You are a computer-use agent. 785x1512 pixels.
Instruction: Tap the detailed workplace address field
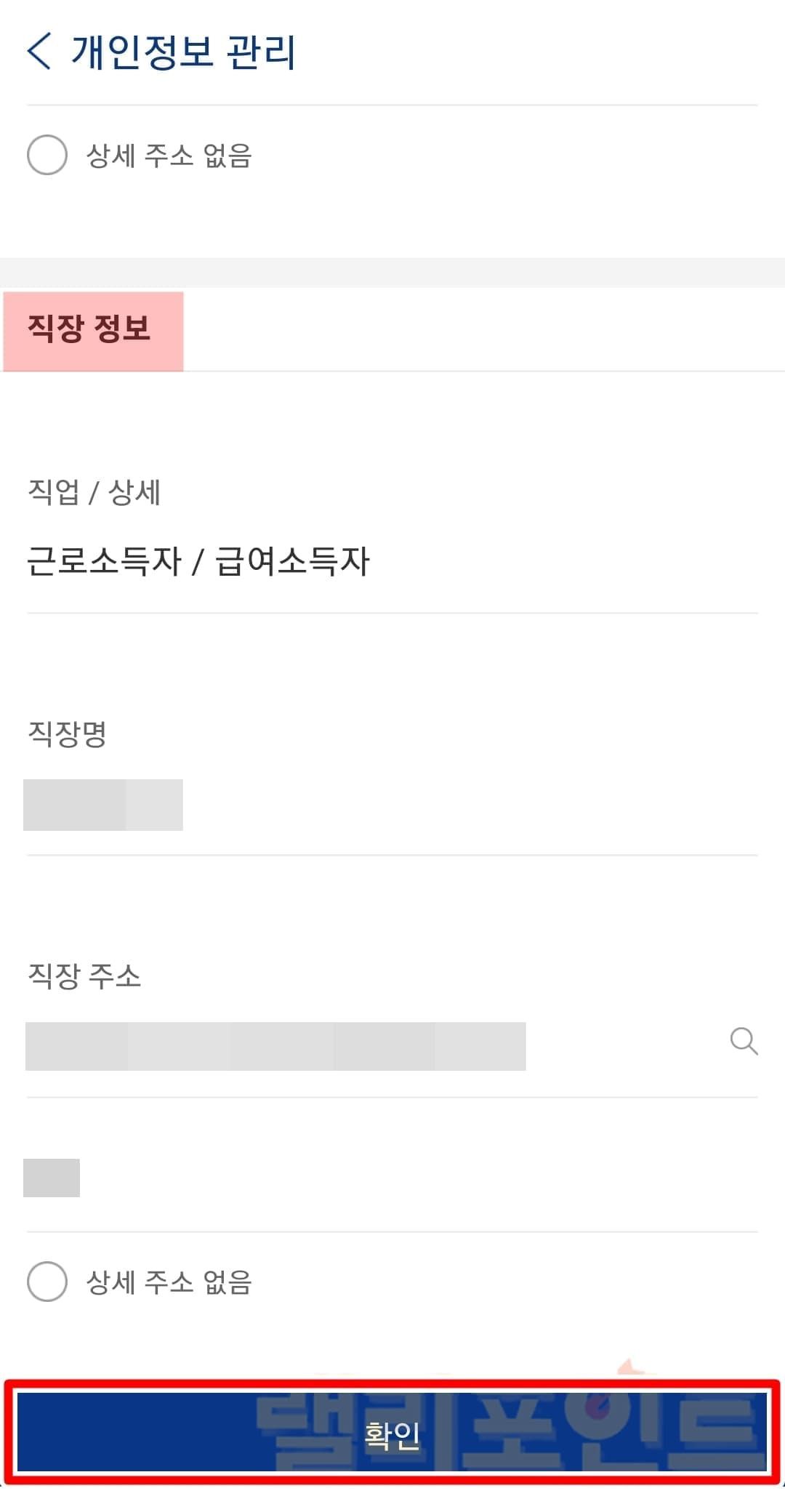pos(391,1178)
